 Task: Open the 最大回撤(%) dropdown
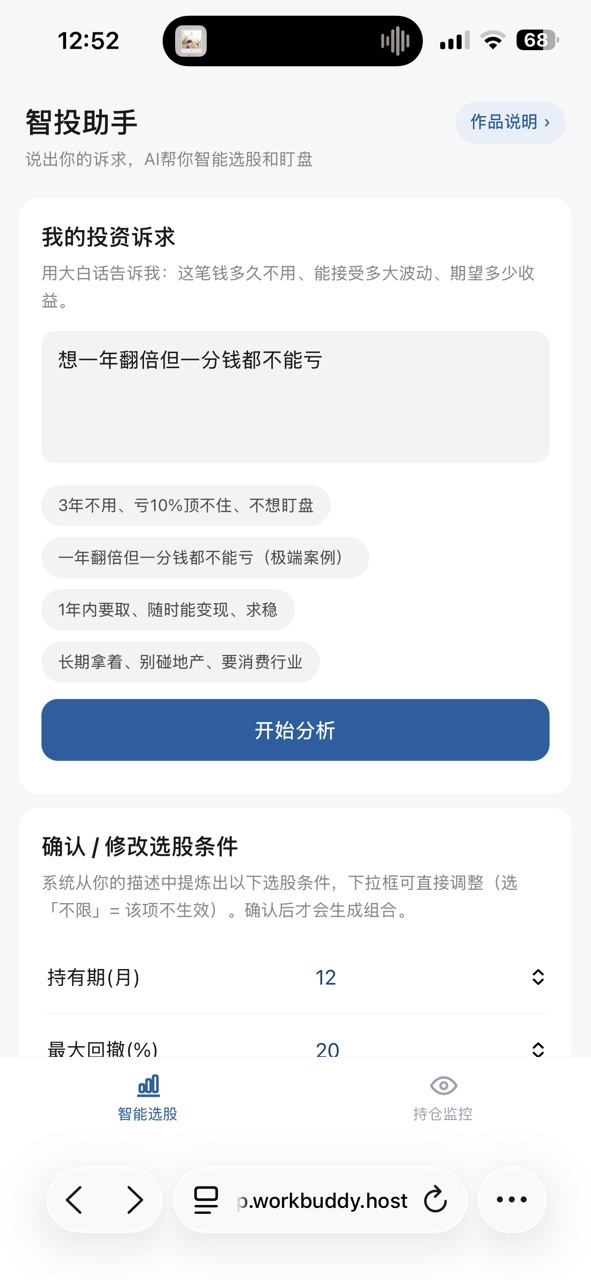pyautogui.click(x=295, y=1049)
